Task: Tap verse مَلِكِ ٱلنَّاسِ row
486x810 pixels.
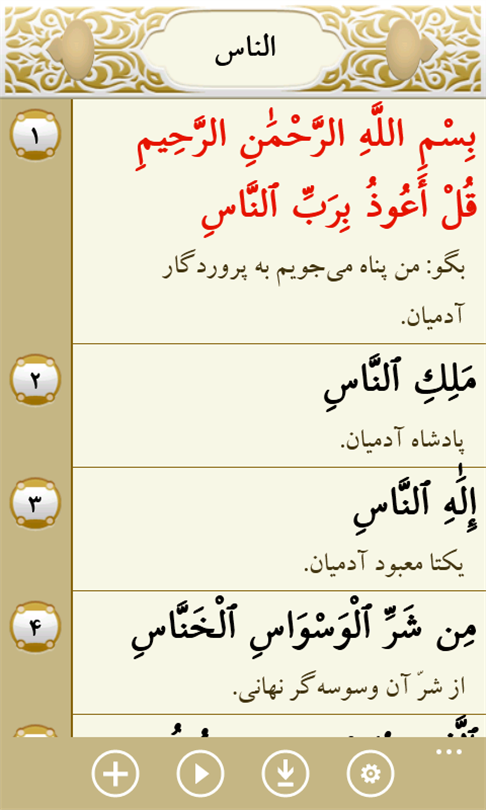Action: (x=279, y=405)
